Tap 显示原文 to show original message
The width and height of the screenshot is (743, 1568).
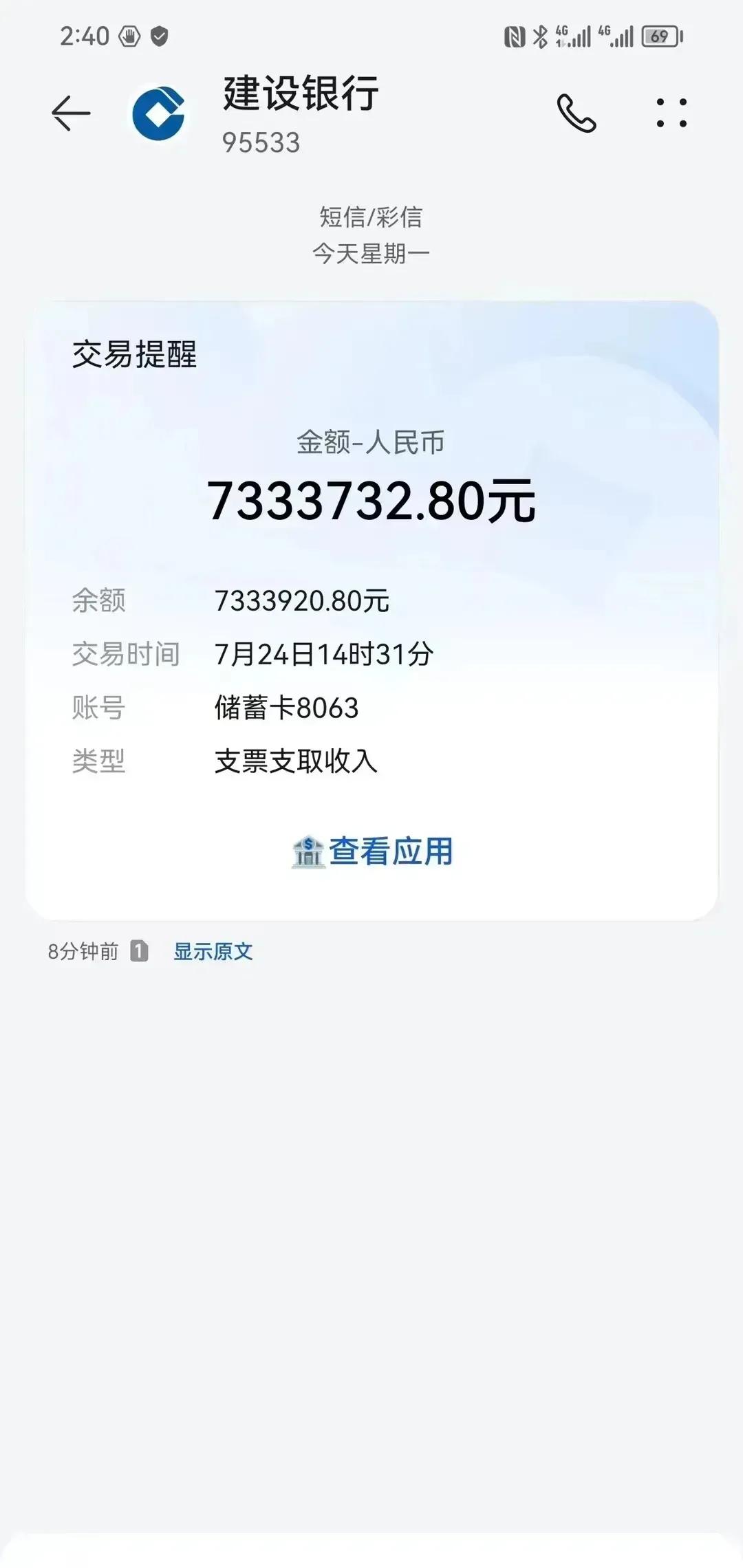pos(213,952)
